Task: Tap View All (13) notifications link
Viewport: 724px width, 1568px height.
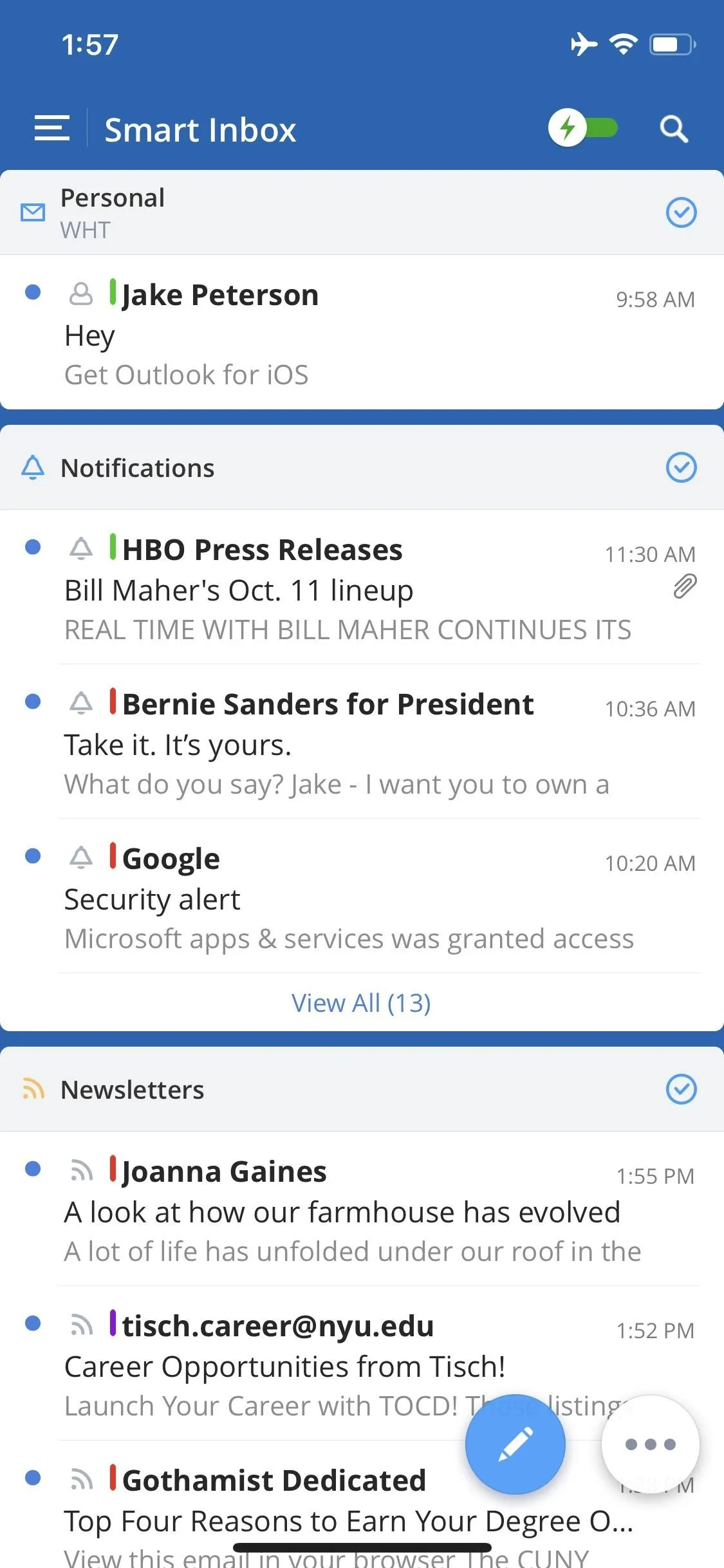Action: [361, 1003]
